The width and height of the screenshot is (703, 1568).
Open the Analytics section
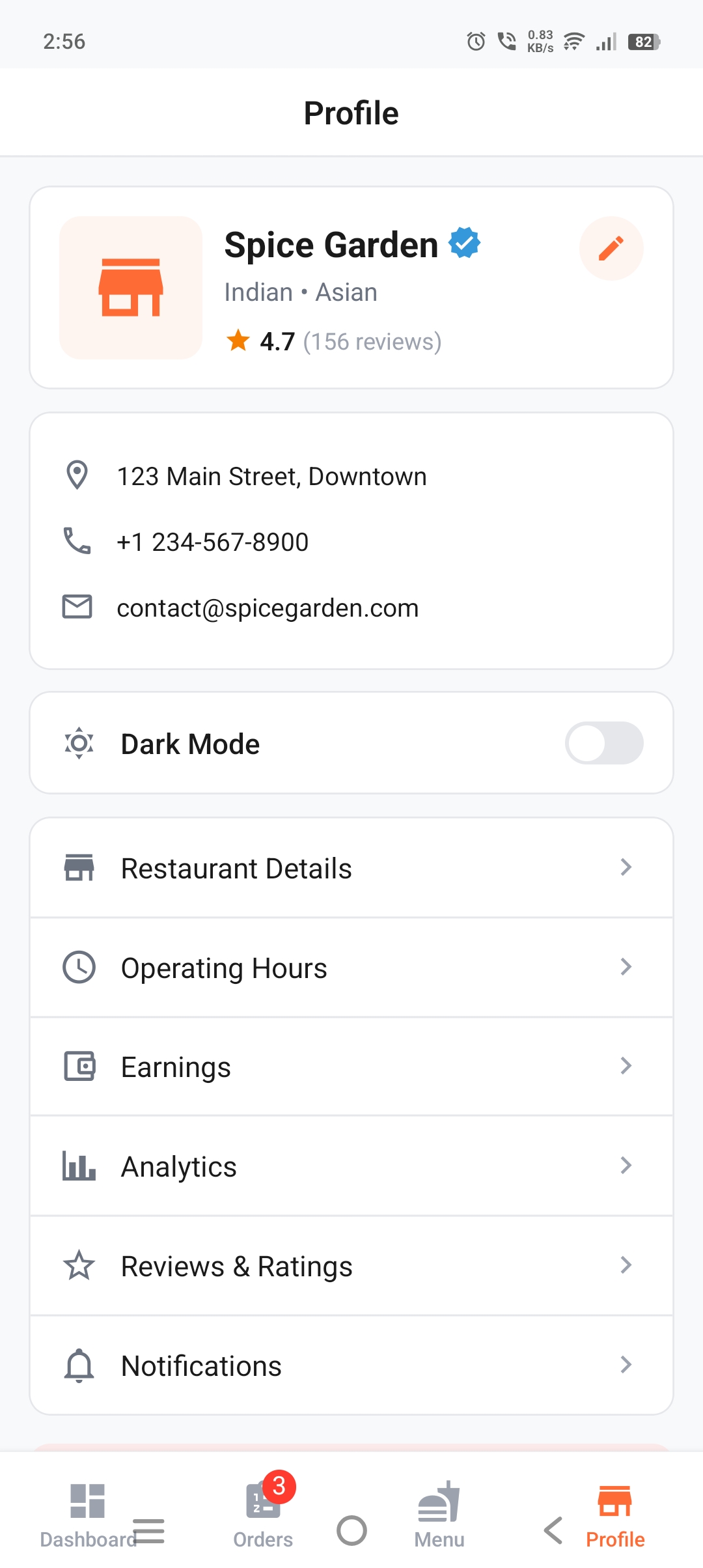click(351, 1166)
